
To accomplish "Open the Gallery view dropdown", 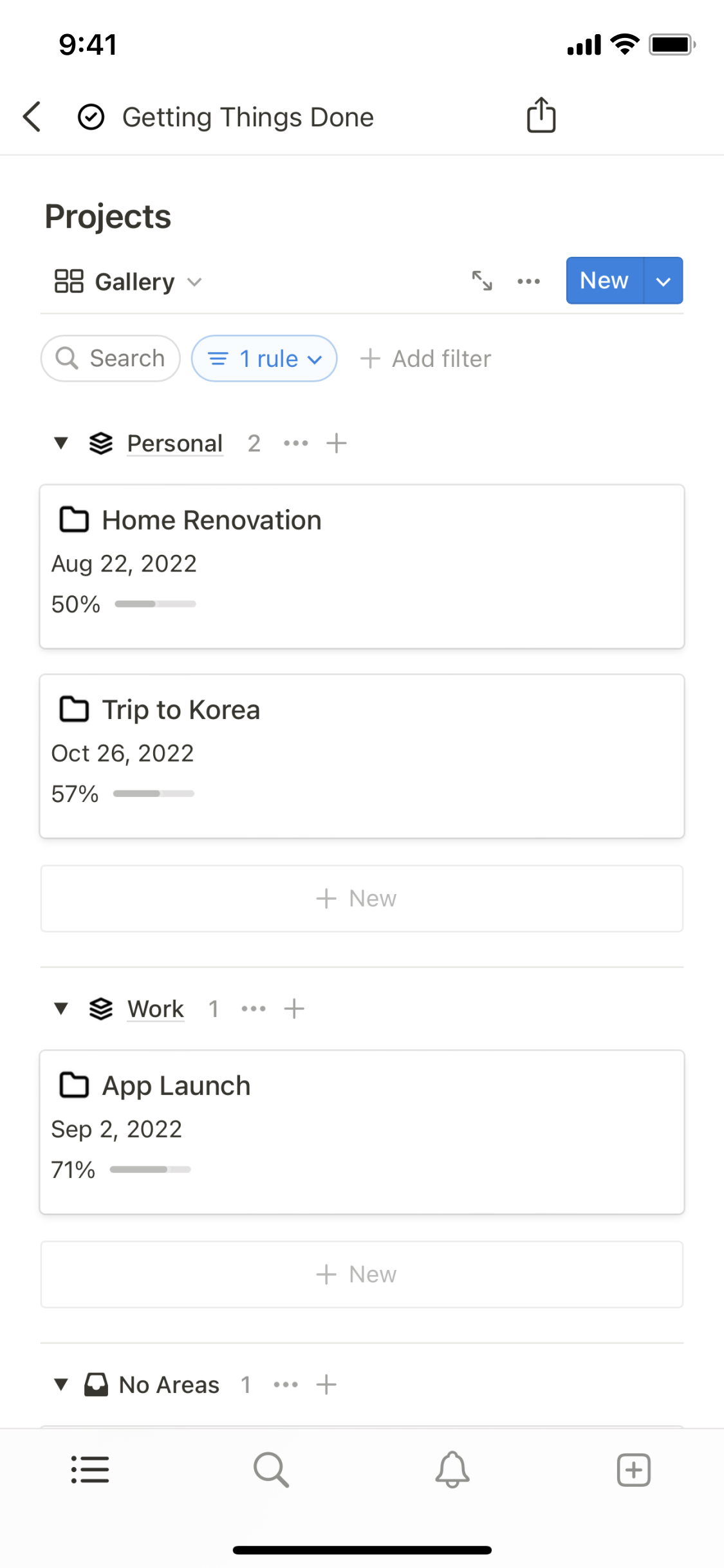I will click(x=129, y=282).
